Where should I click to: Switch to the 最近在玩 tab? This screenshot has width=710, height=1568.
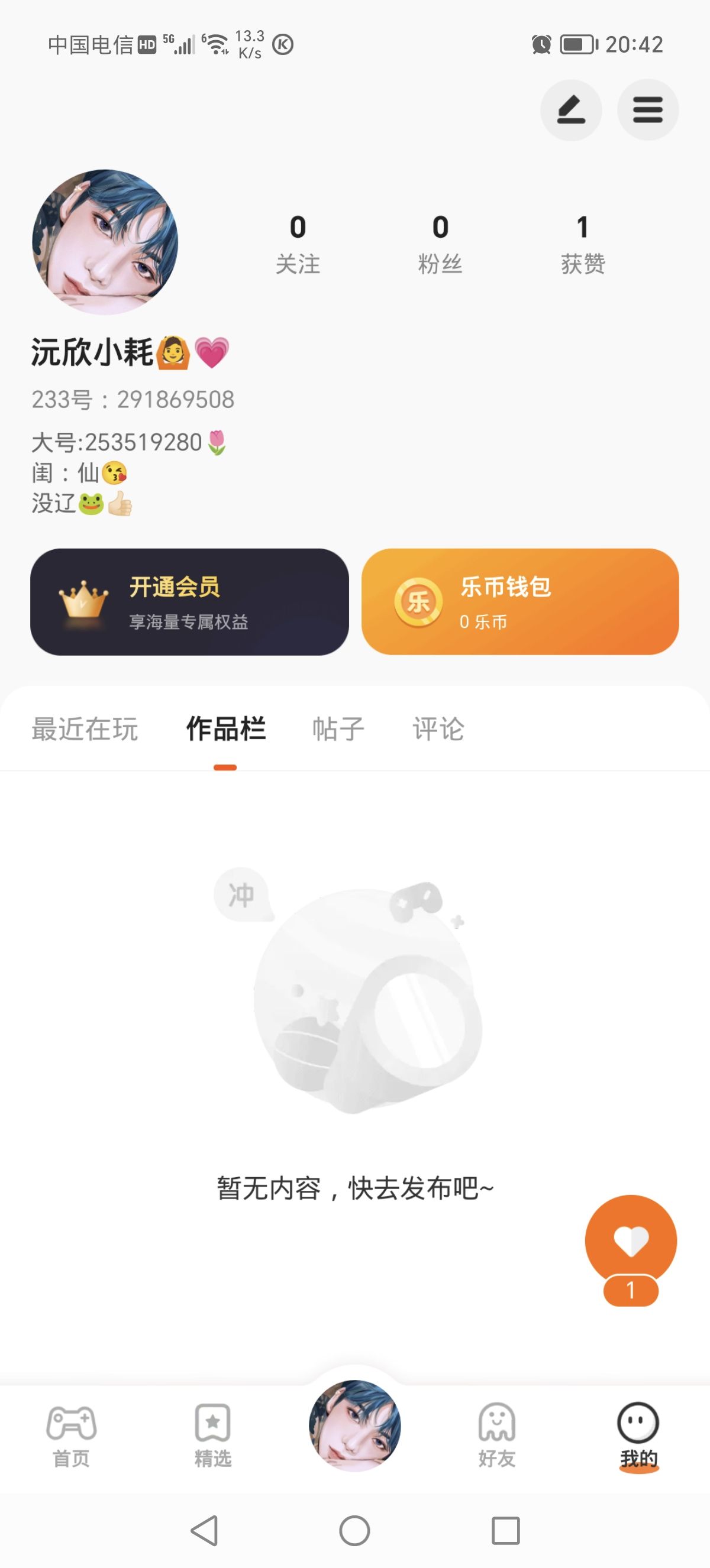[x=85, y=728]
